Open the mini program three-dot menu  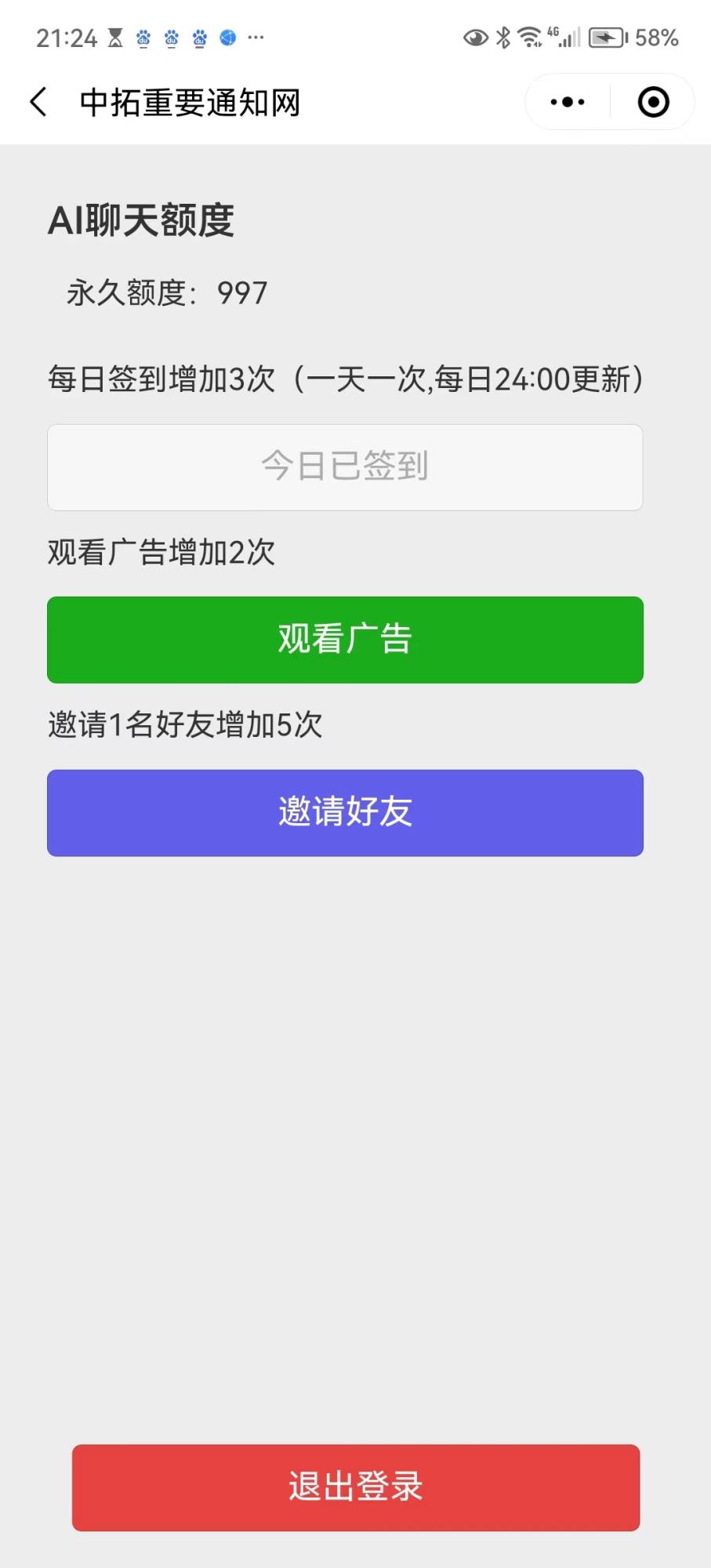pos(568,102)
